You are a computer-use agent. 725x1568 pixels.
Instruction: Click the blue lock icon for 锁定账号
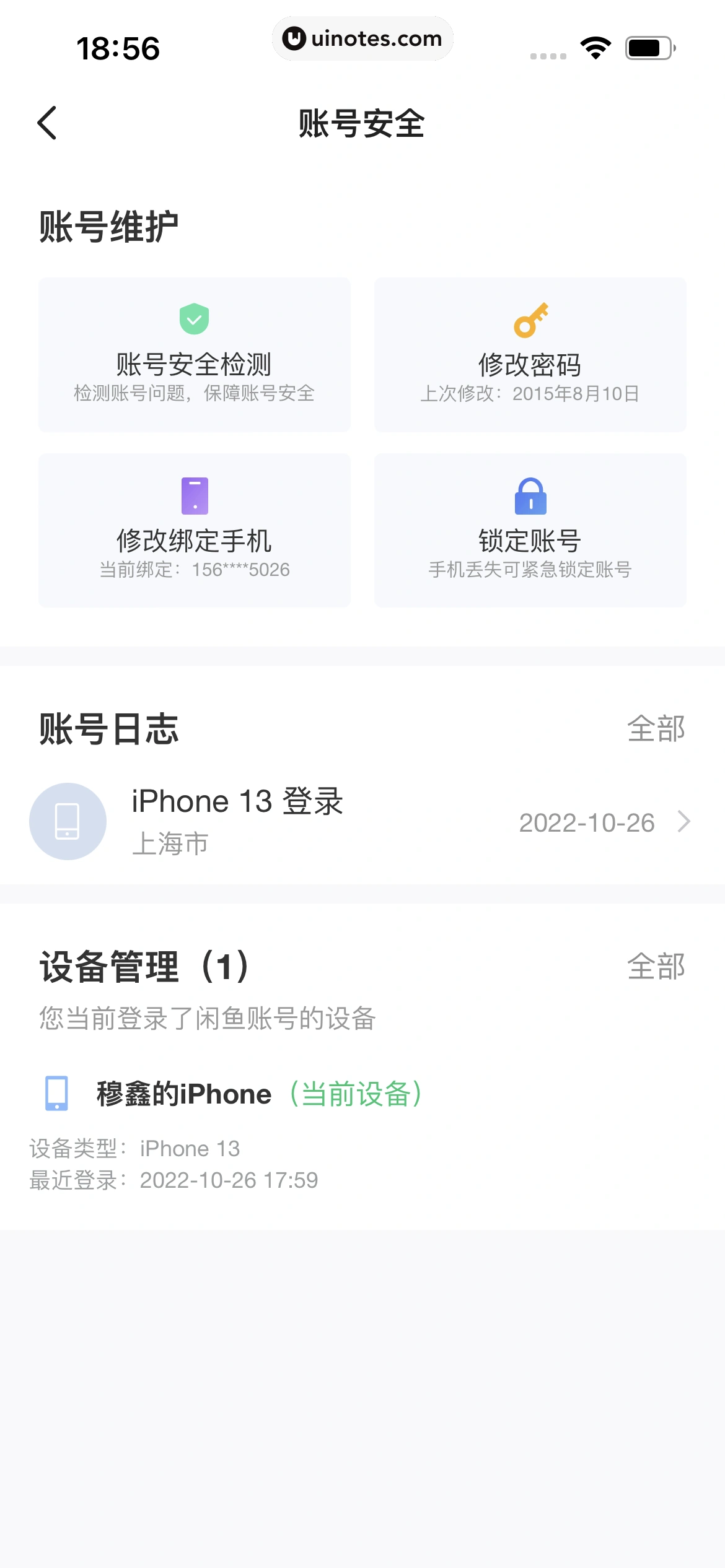pos(531,495)
